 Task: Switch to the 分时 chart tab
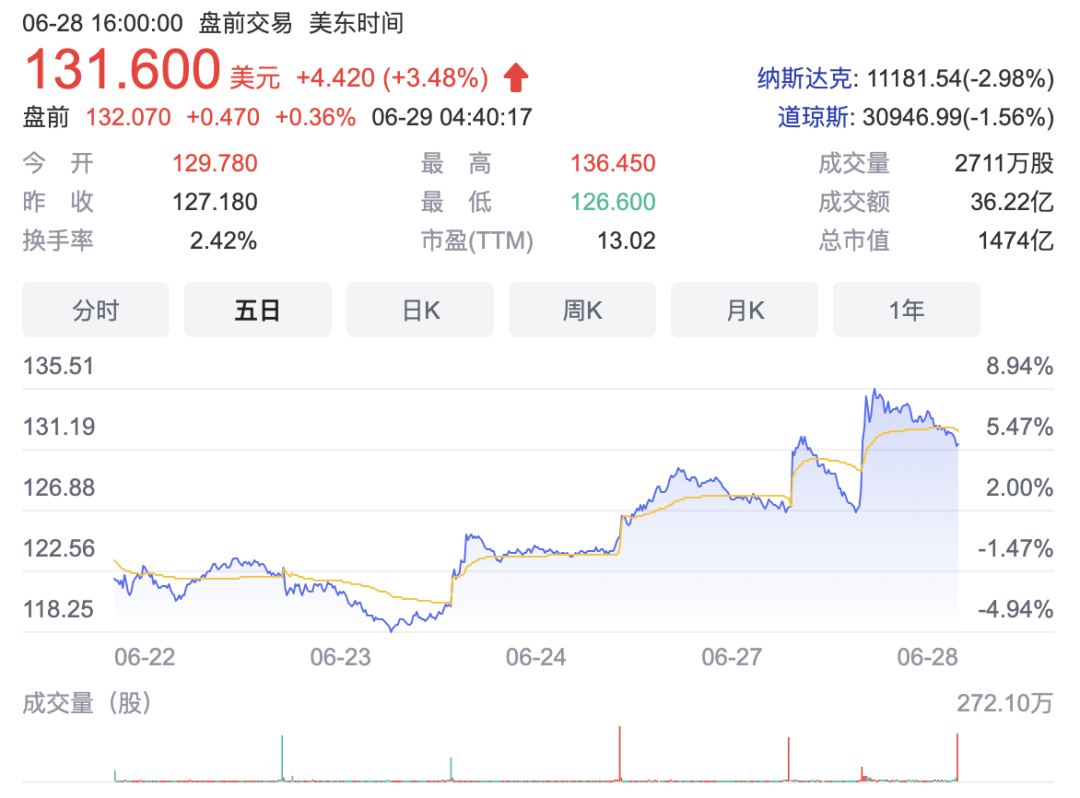[x=96, y=310]
